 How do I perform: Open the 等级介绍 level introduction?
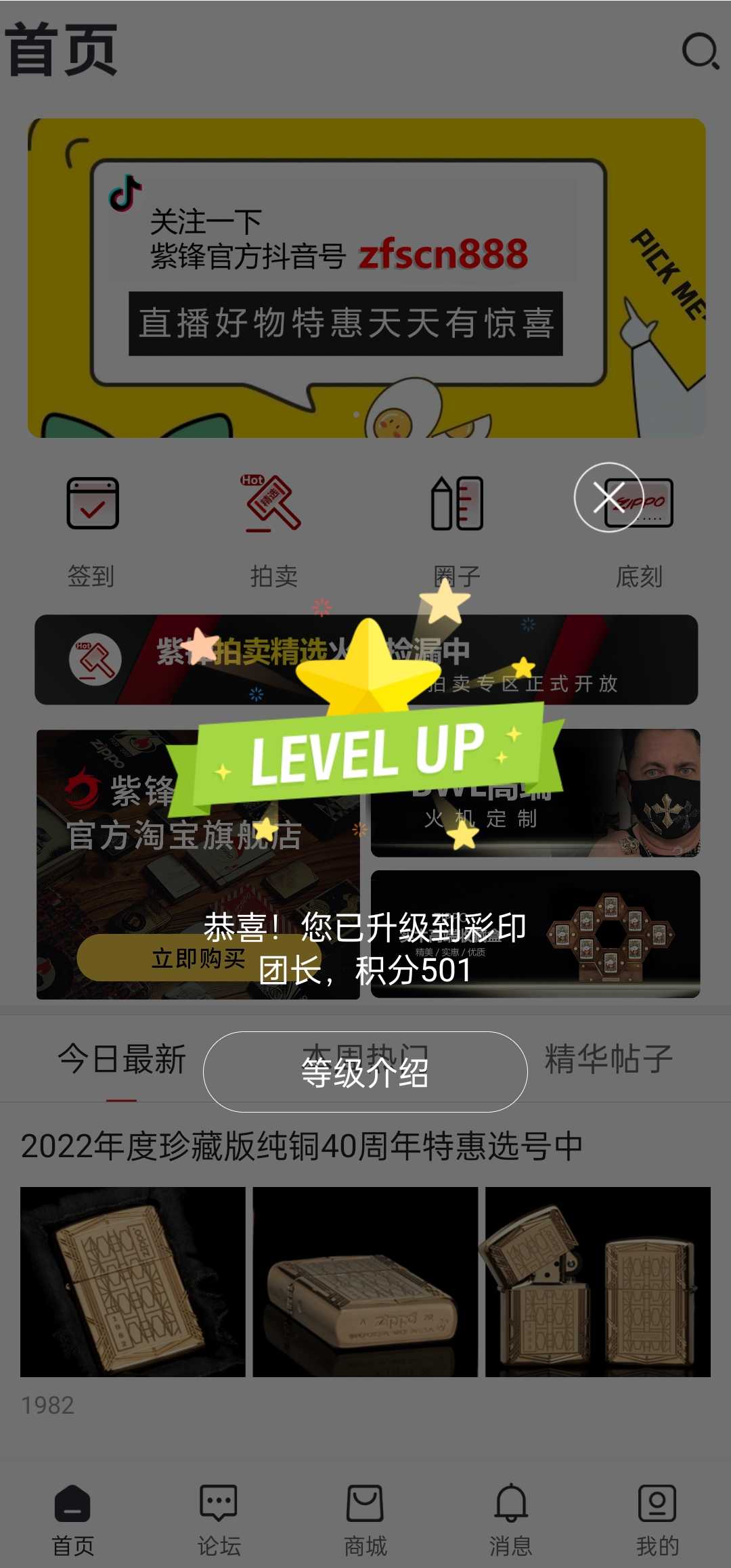[x=365, y=1072]
